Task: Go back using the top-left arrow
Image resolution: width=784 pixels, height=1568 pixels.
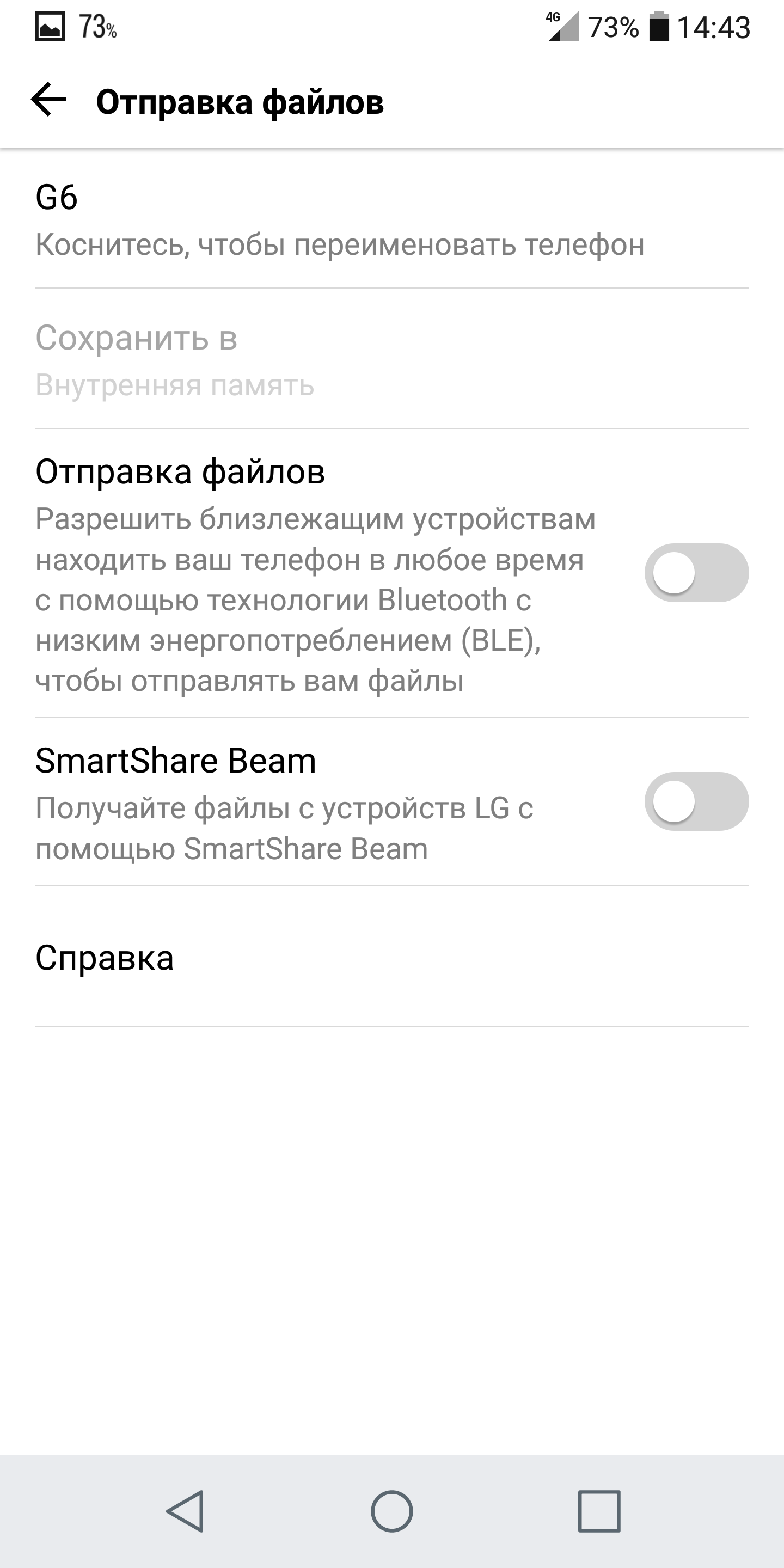Action: (x=48, y=100)
